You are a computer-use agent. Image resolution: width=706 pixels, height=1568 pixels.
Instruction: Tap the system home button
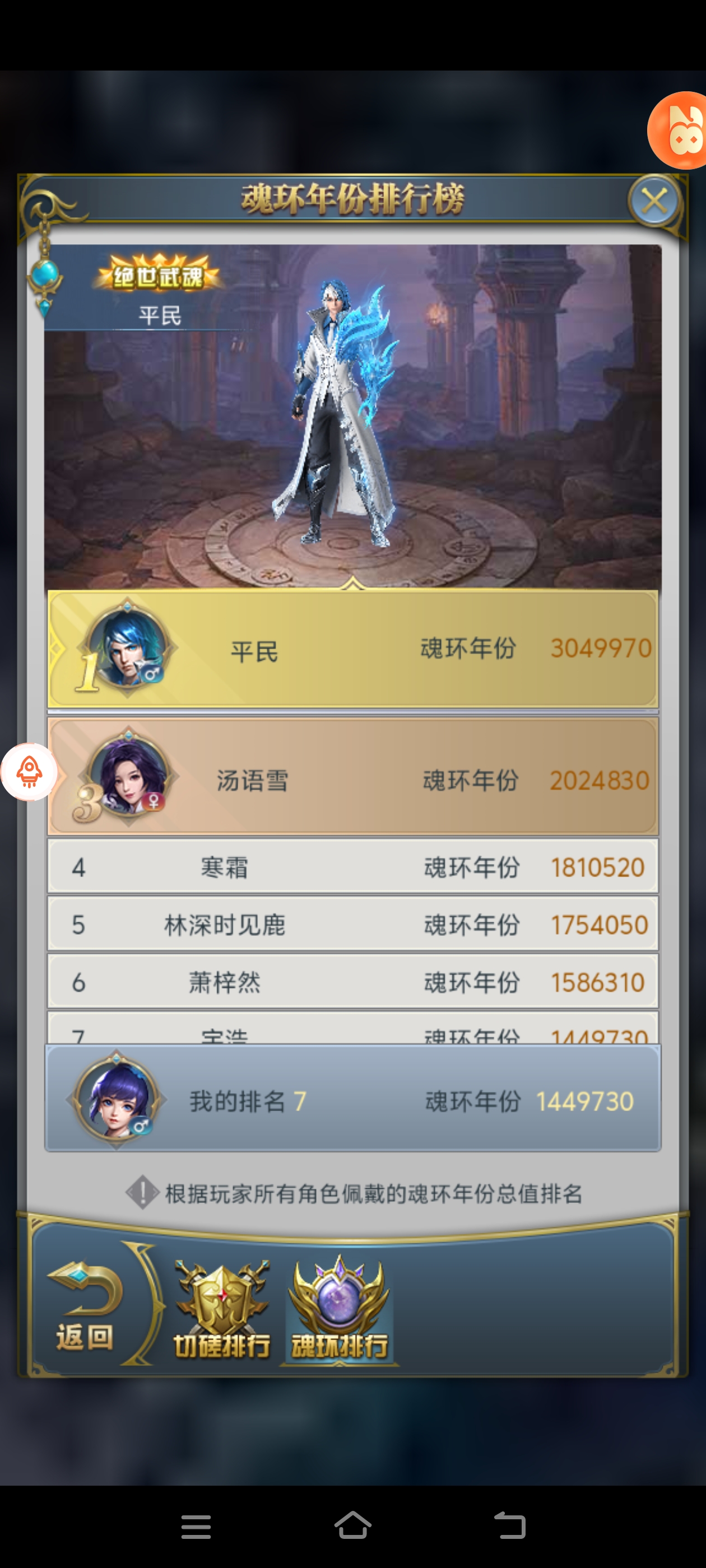[x=352, y=1525]
